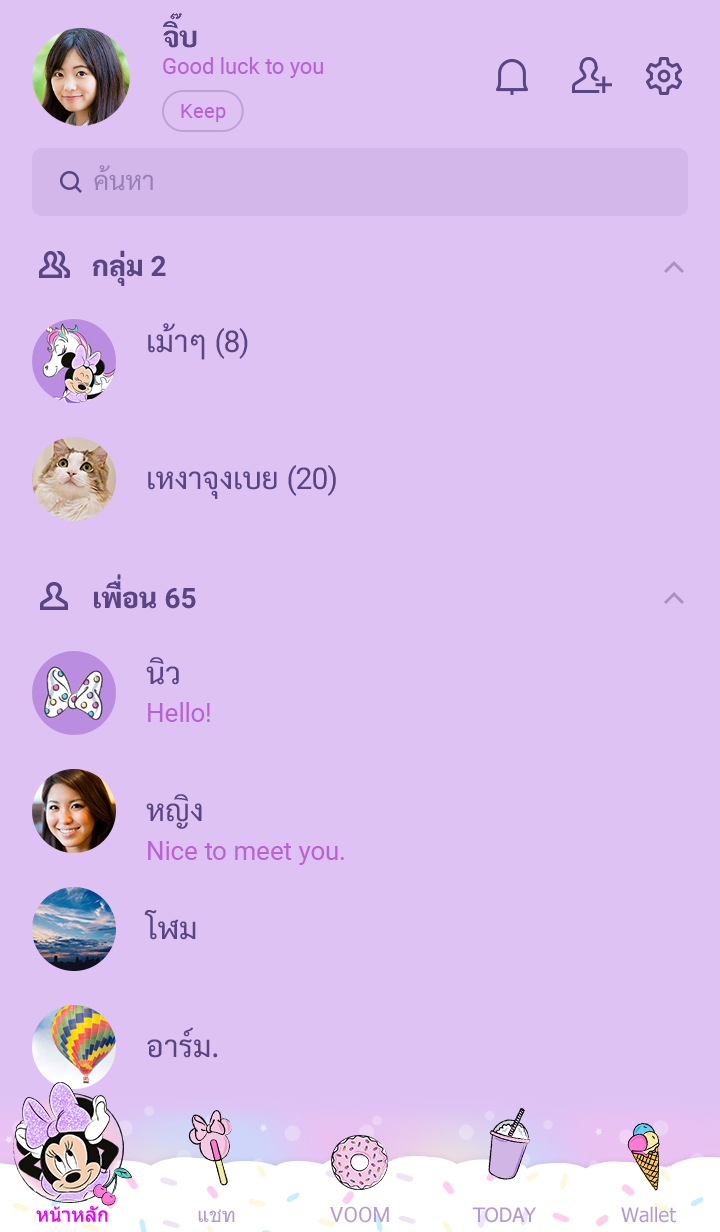Tap the add friend icon
This screenshot has width=720, height=1232.
click(x=591, y=77)
